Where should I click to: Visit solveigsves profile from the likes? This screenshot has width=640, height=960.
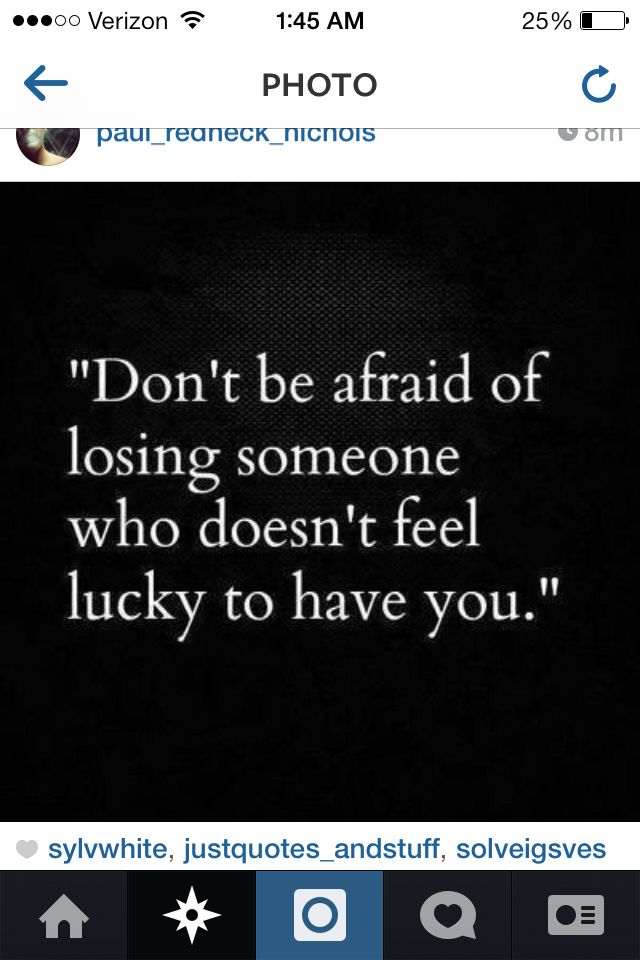[x=530, y=850]
